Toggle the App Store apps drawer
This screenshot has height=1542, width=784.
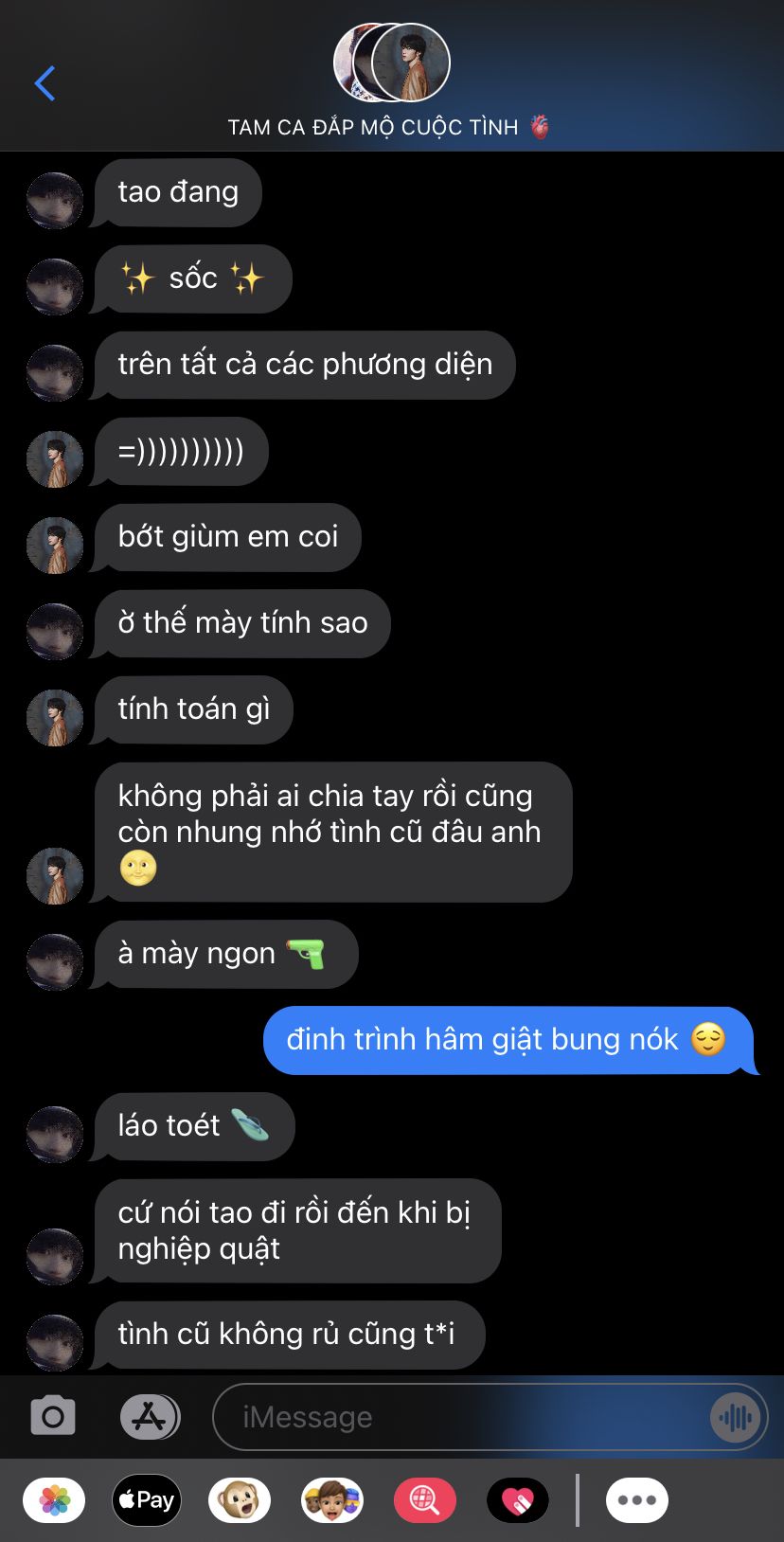click(150, 1417)
